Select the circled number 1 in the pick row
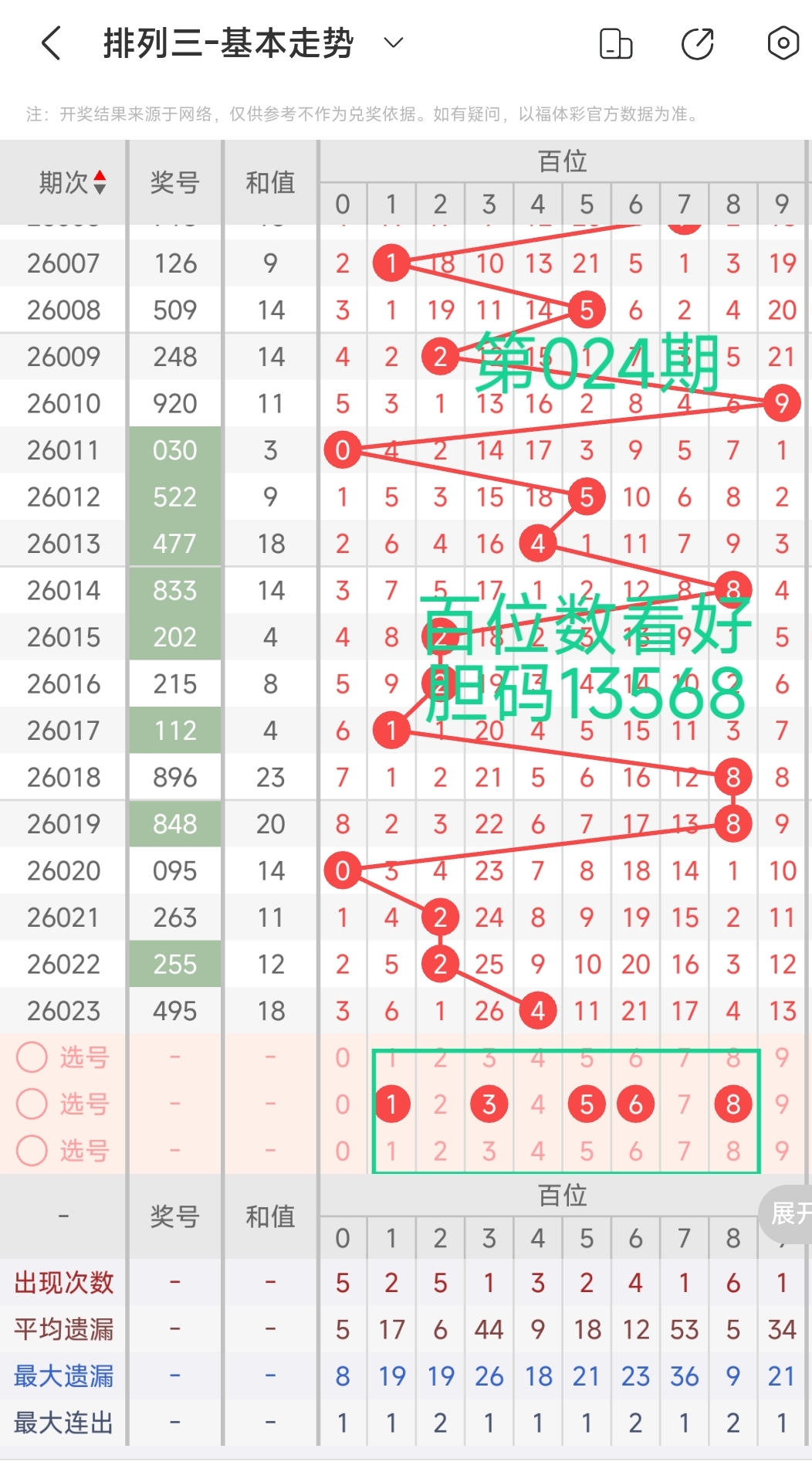Screen dimensions: 812x1462 pos(392,1104)
